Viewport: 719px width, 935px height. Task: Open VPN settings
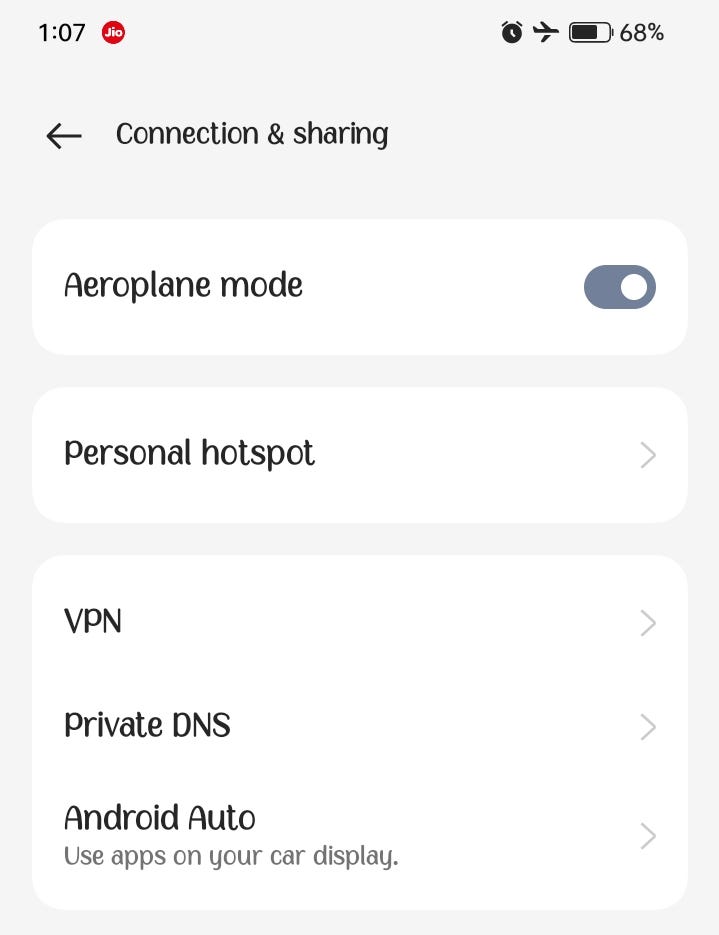pyautogui.click(x=359, y=622)
